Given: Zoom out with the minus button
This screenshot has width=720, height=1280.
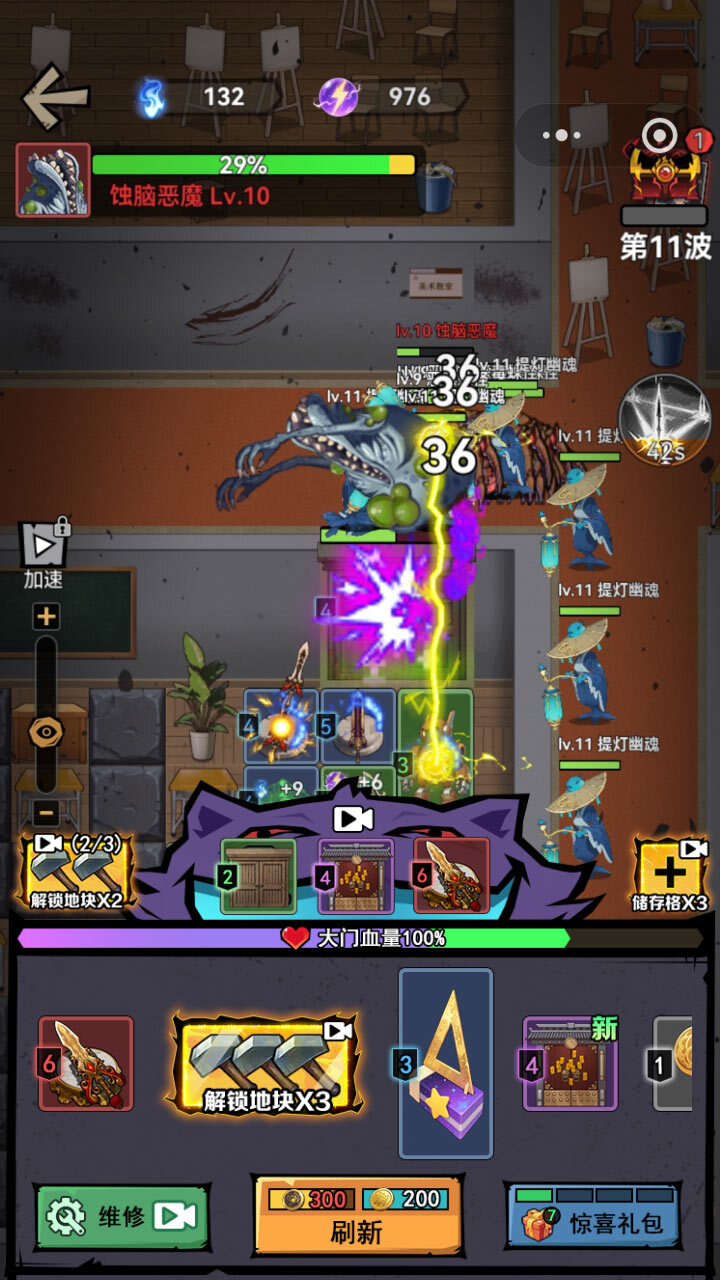Looking at the screenshot, I should pyautogui.click(x=46, y=811).
